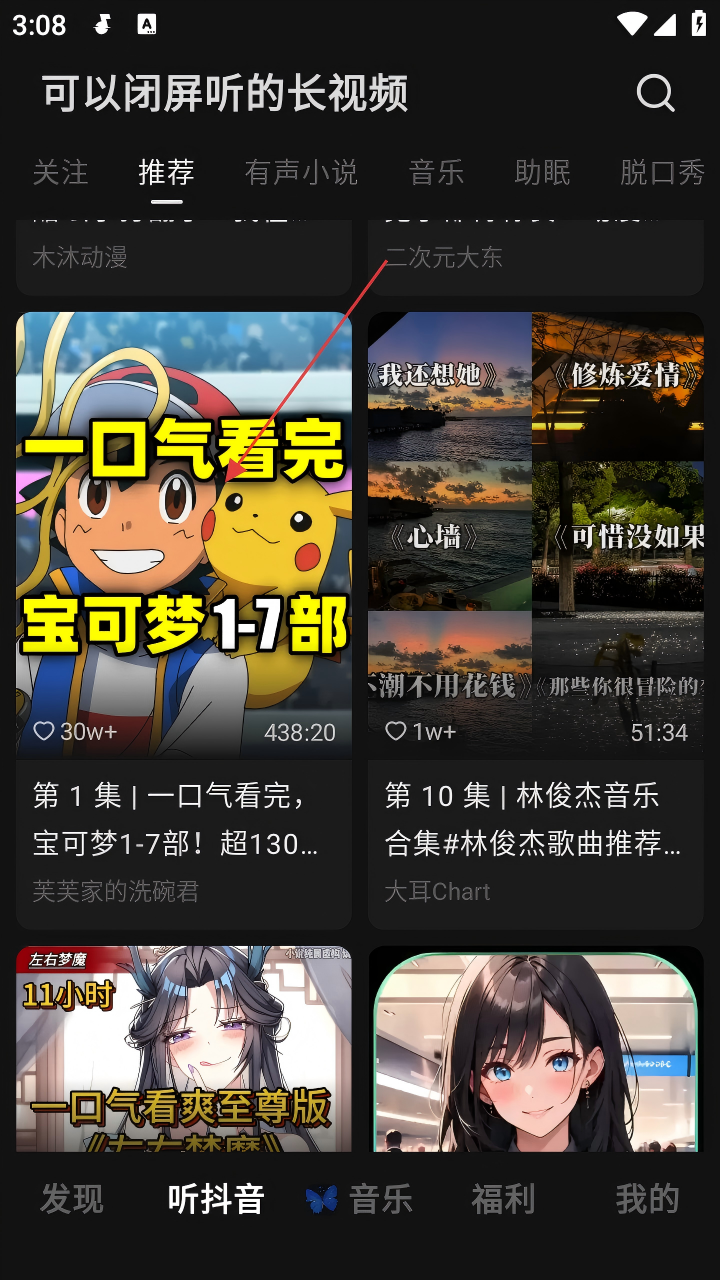The width and height of the screenshot is (720, 1280).
Task: Switch to the 关注 tab
Action: [x=60, y=172]
